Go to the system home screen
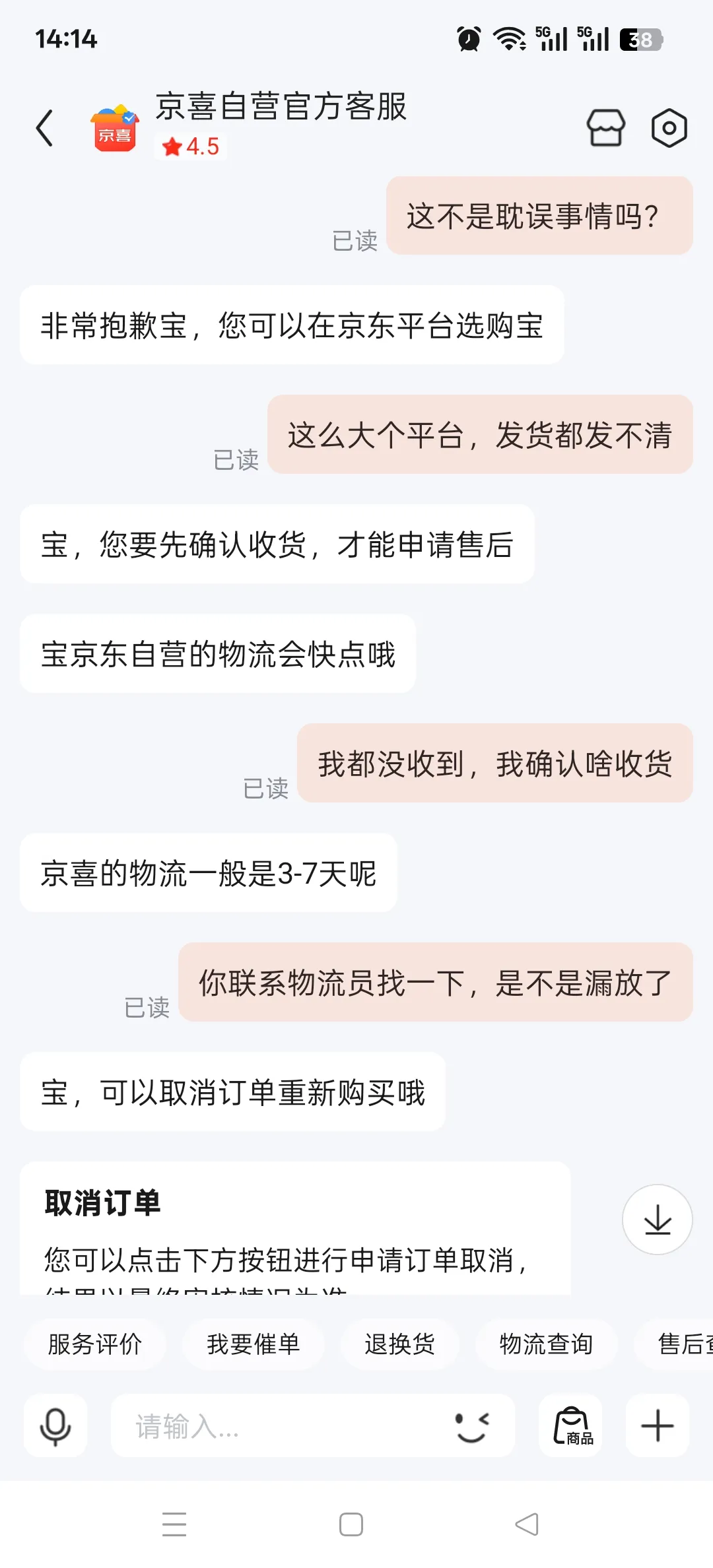This screenshot has width=713, height=1568. [x=351, y=1524]
